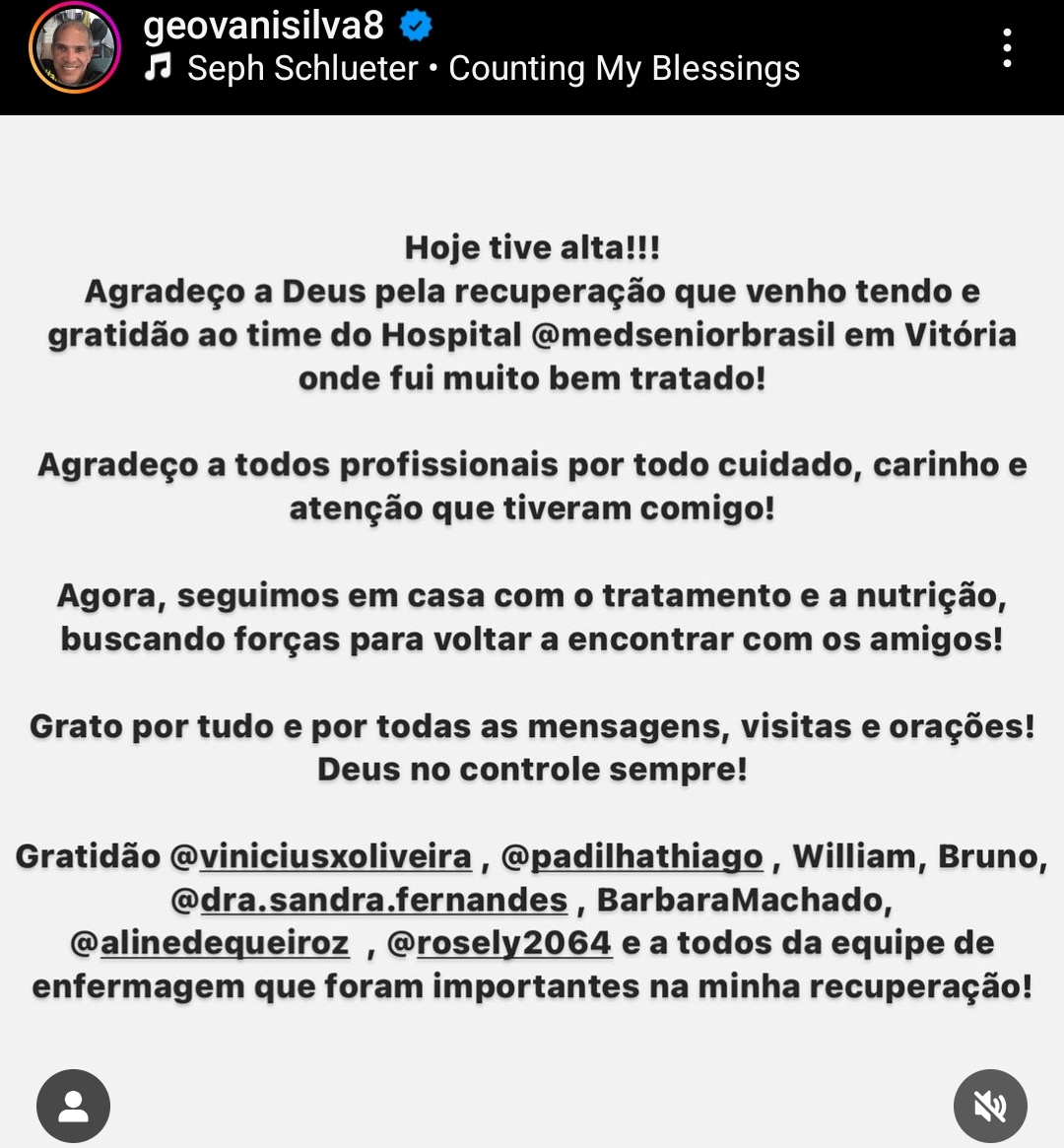Open the @padilhathiago mention
This screenshot has width=1064, height=1148.
pos(632,856)
